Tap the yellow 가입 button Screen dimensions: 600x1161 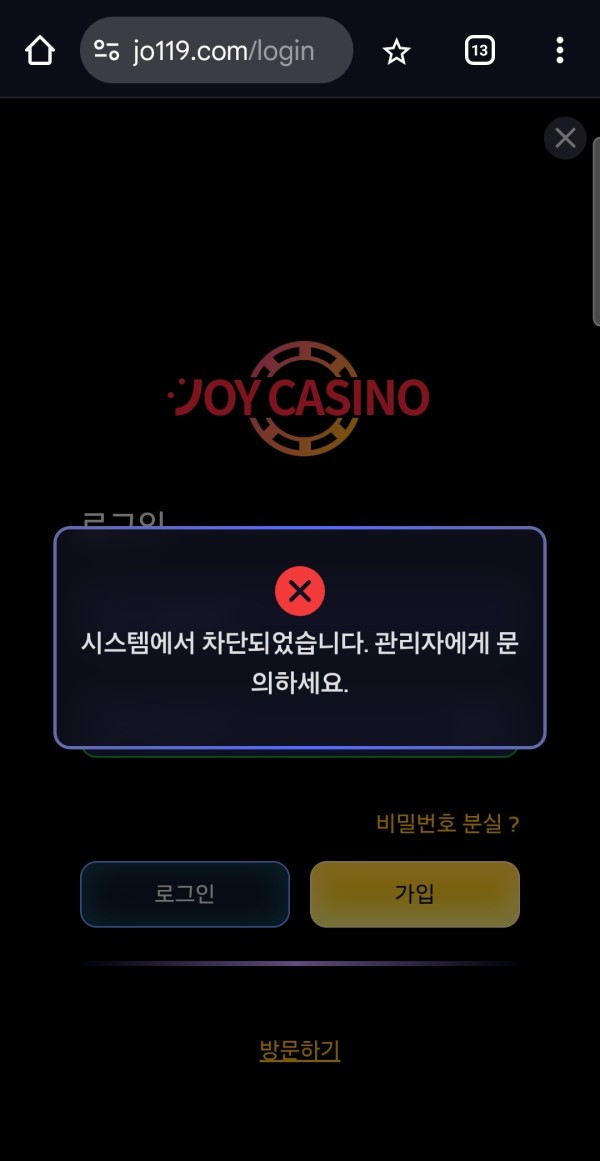[x=415, y=894]
